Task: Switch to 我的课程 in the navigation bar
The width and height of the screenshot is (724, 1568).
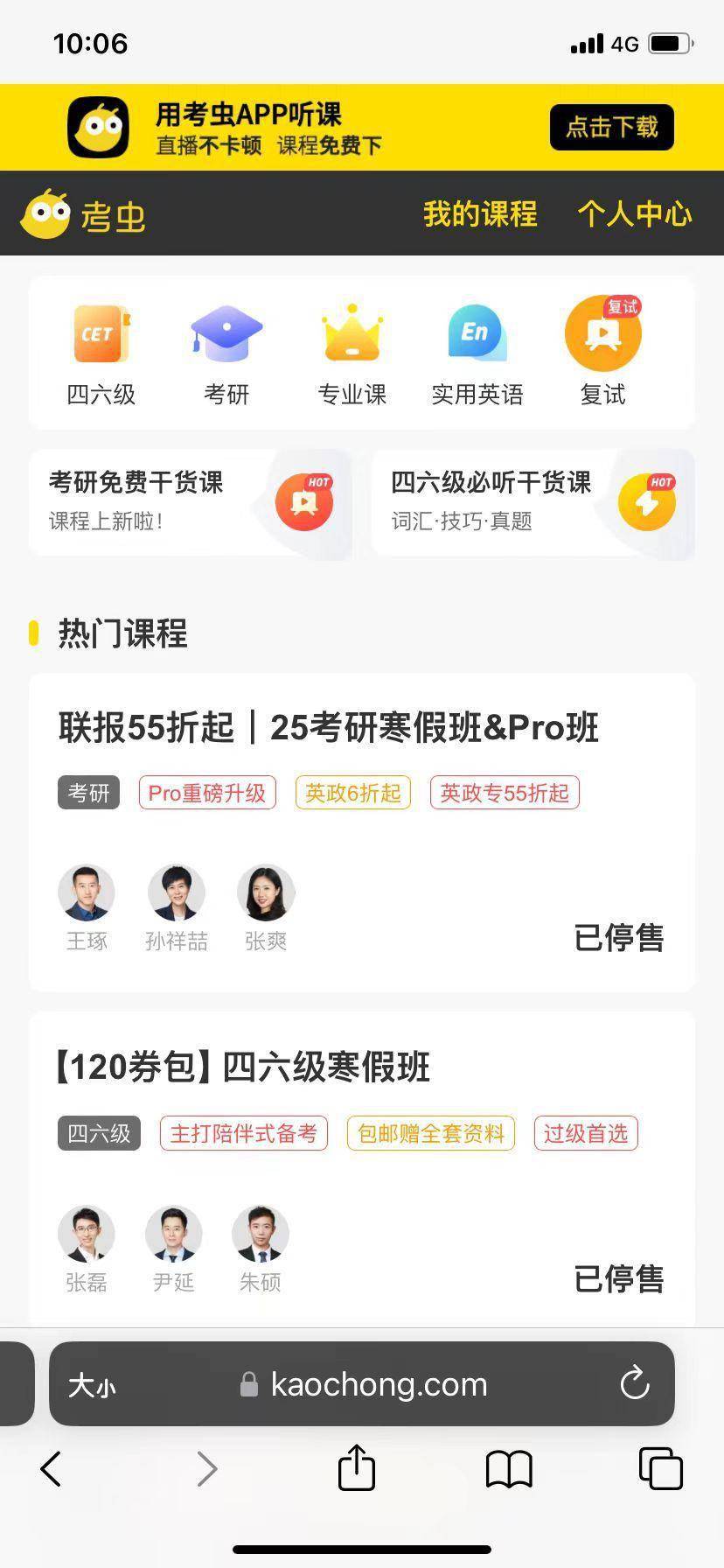Action: point(479,213)
